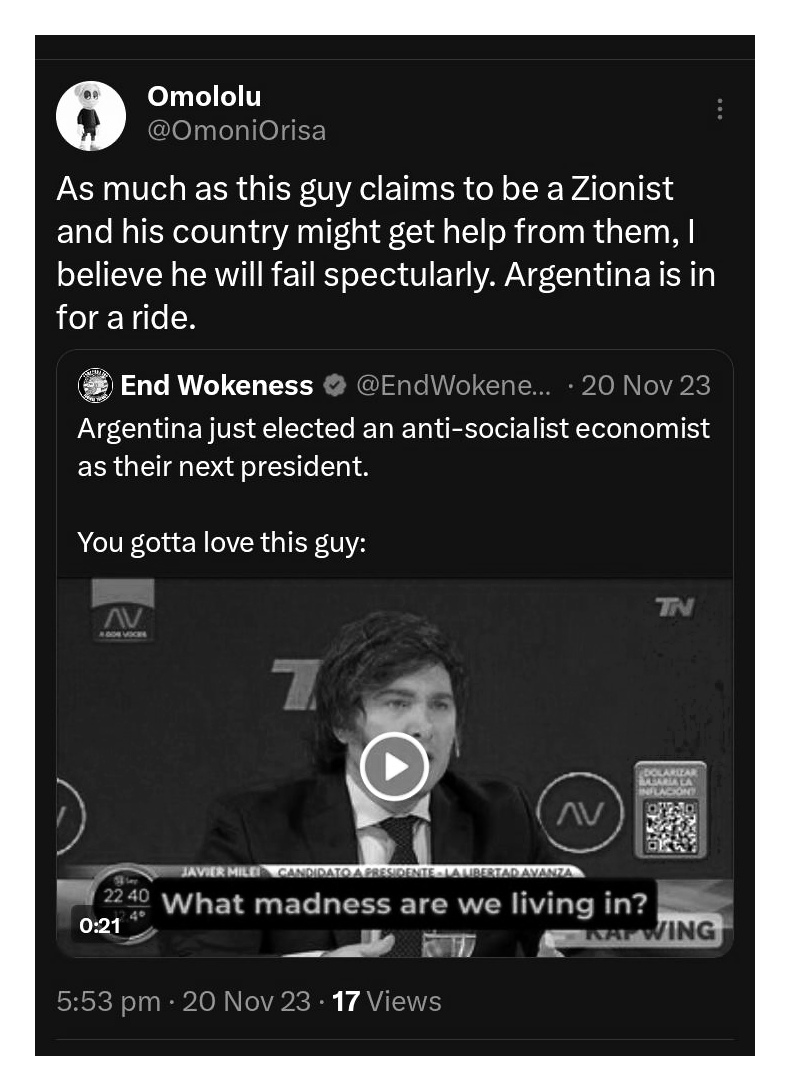Play the embedded Javier Milei video
The height and width of the screenshot is (1091, 790).
click(x=394, y=766)
